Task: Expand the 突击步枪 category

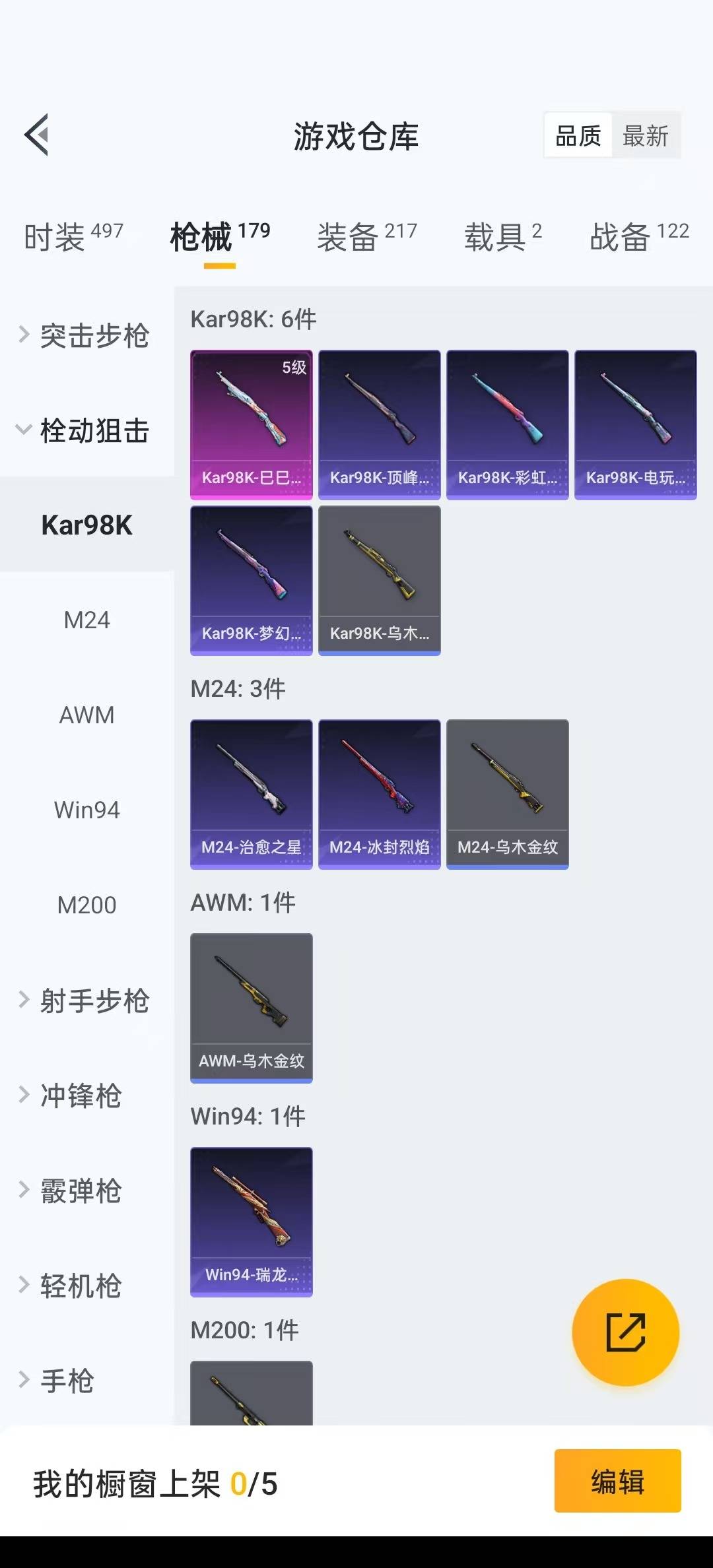Action: (85, 335)
